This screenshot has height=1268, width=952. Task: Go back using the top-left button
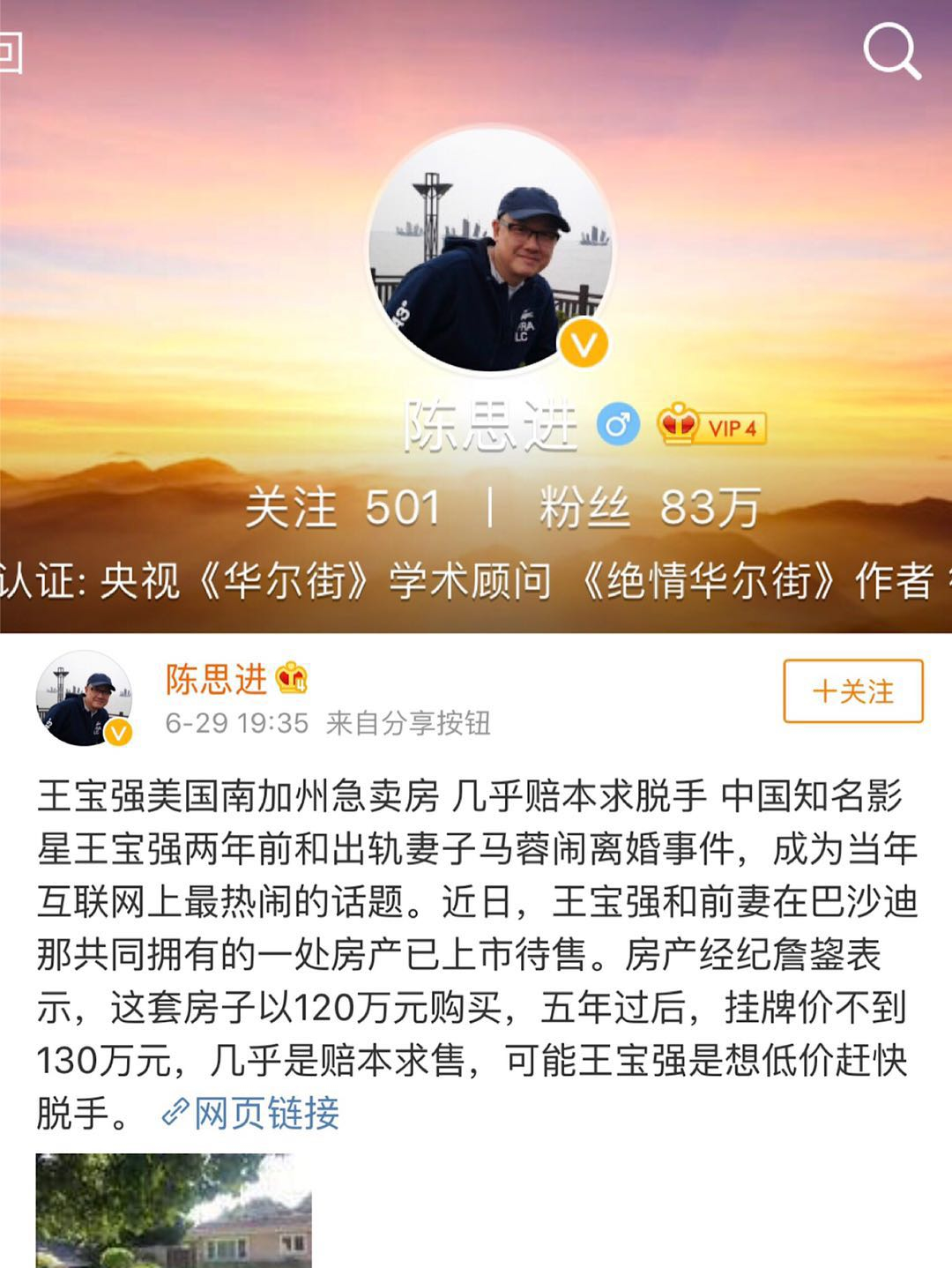[x=9, y=53]
